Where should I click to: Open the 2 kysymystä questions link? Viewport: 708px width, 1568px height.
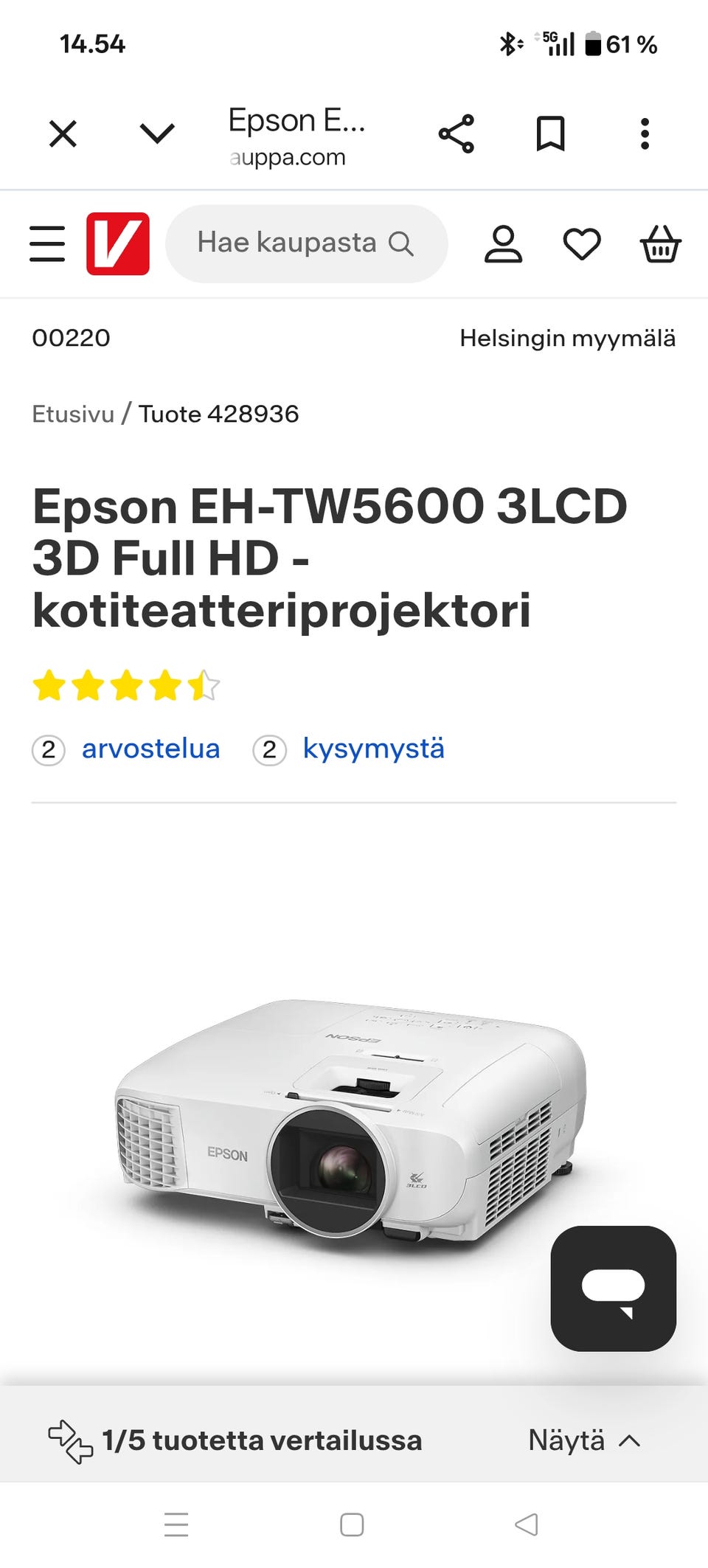pyautogui.click(x=349, y=749)
